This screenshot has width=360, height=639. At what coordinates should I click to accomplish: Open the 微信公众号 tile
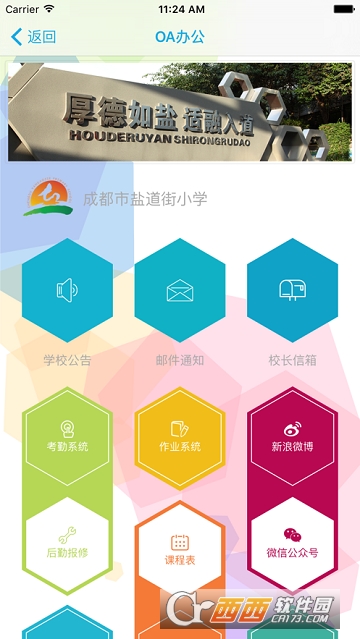(x=292, y=544)
